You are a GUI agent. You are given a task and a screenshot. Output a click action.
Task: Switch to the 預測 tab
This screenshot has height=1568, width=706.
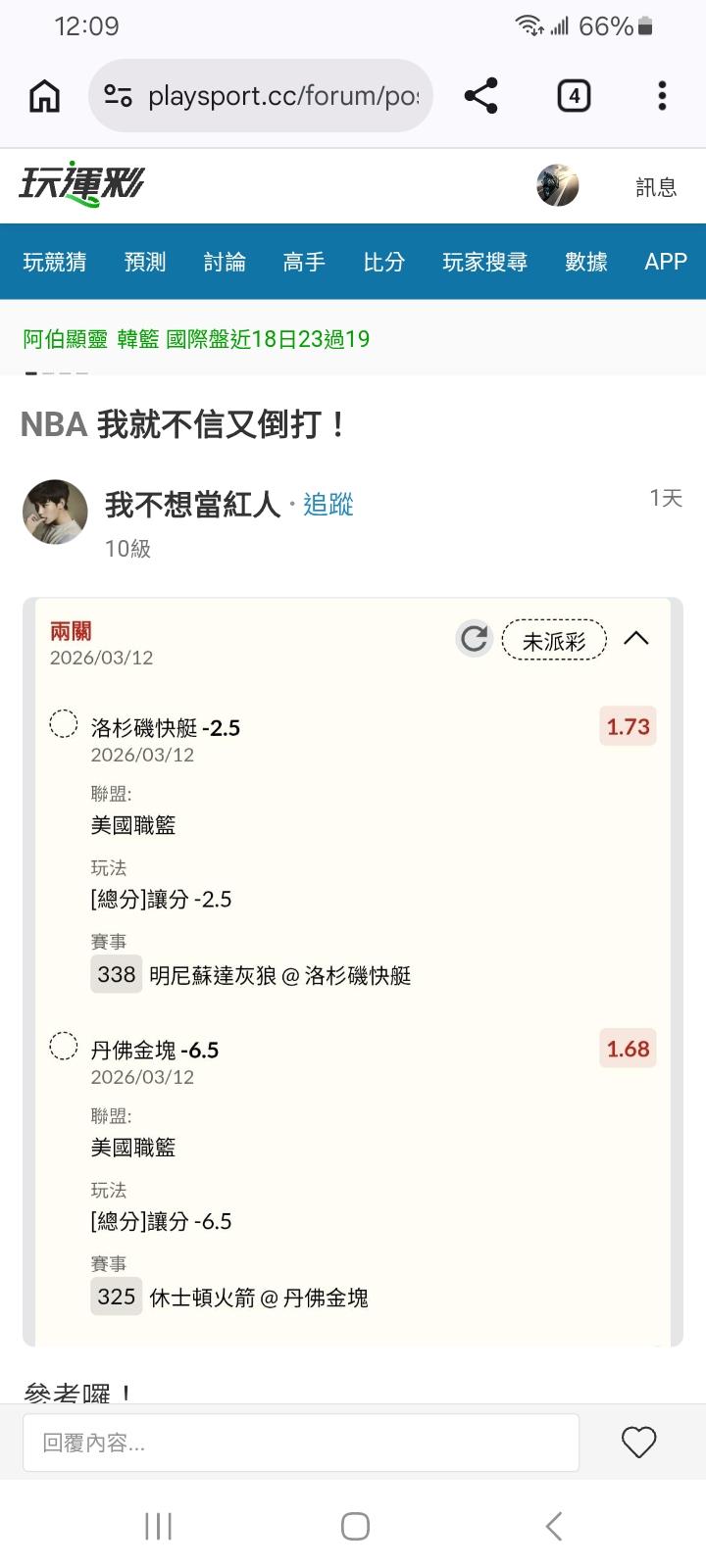click(x=145, y=262)
